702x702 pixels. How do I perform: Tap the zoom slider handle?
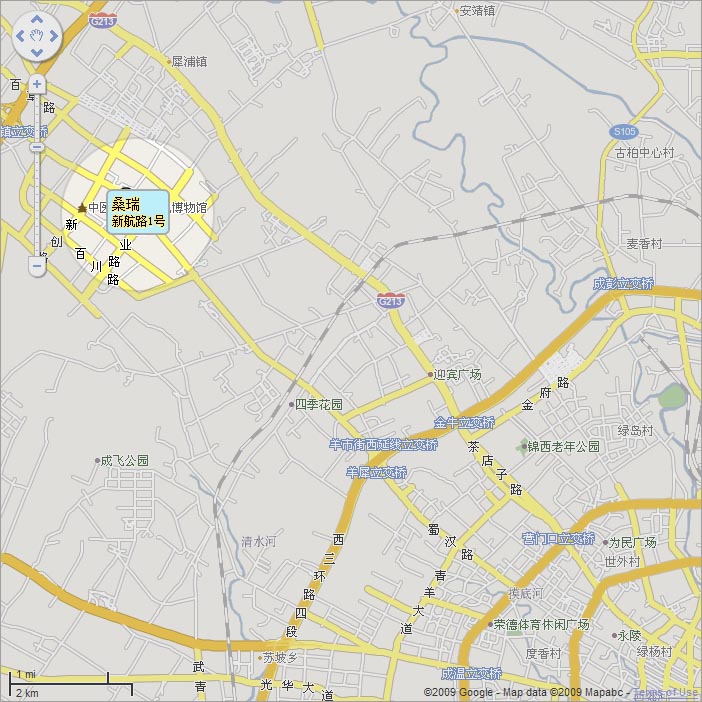tap(37, 147)
